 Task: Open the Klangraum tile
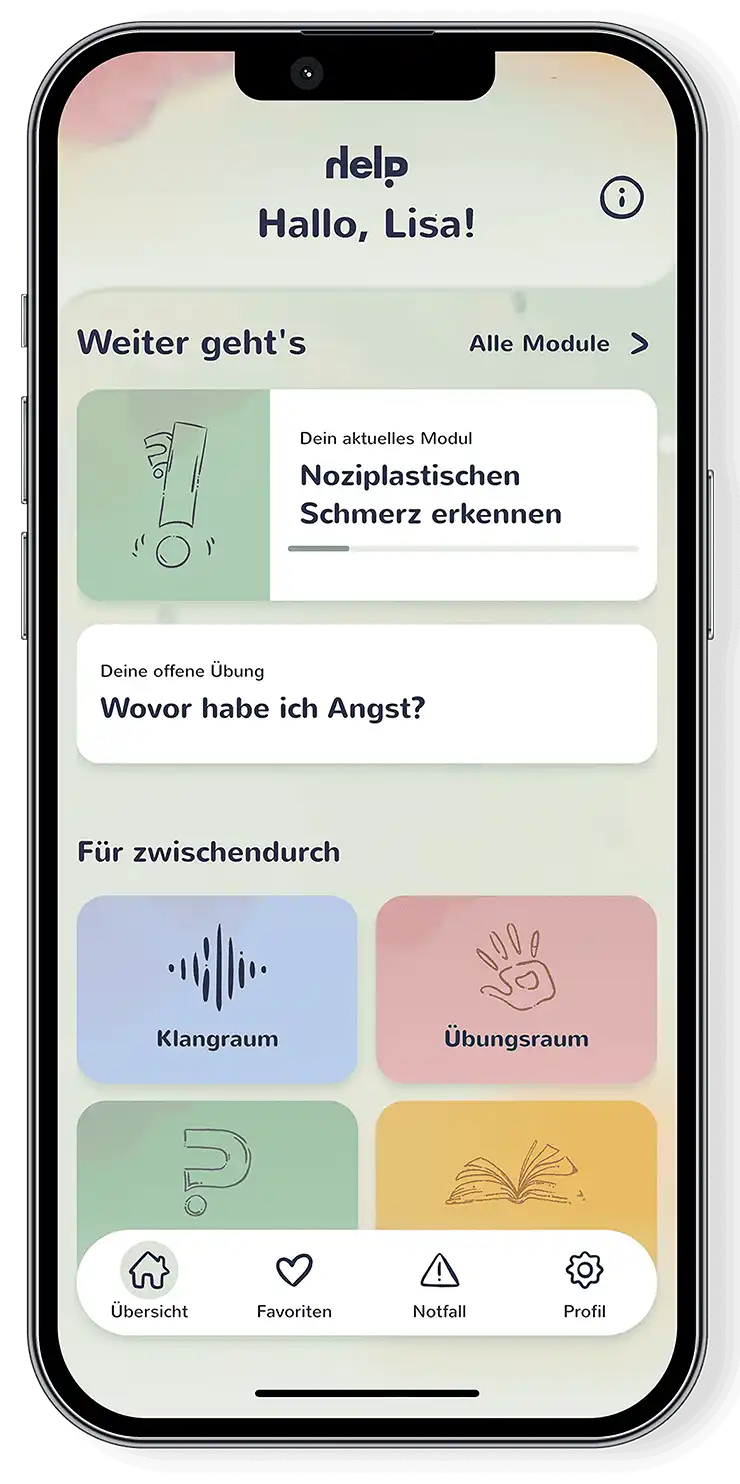pyautogui.click(x=217, y=989)
